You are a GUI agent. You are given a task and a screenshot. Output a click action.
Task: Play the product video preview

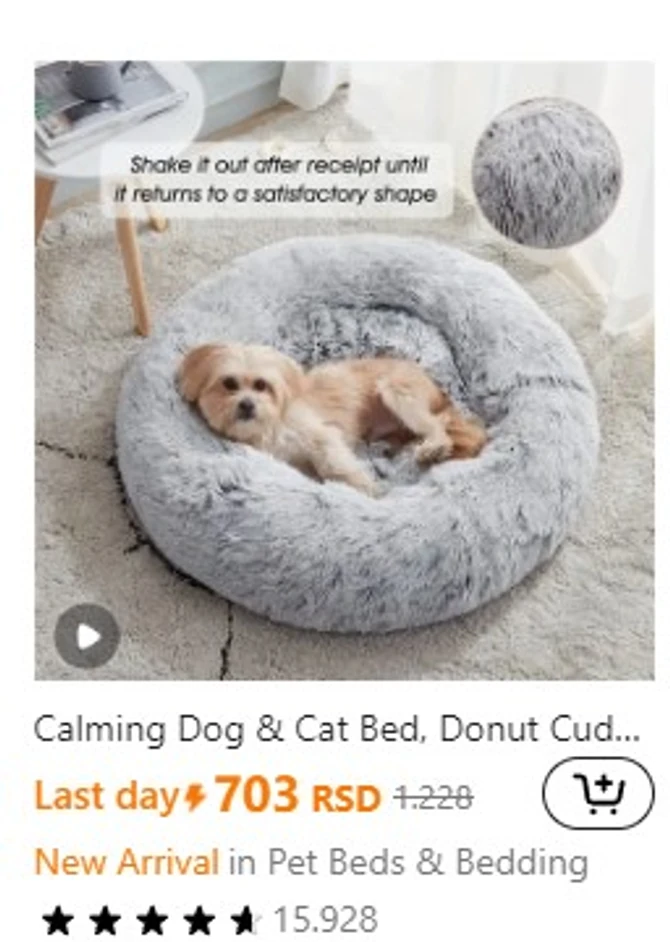[87, 636]
